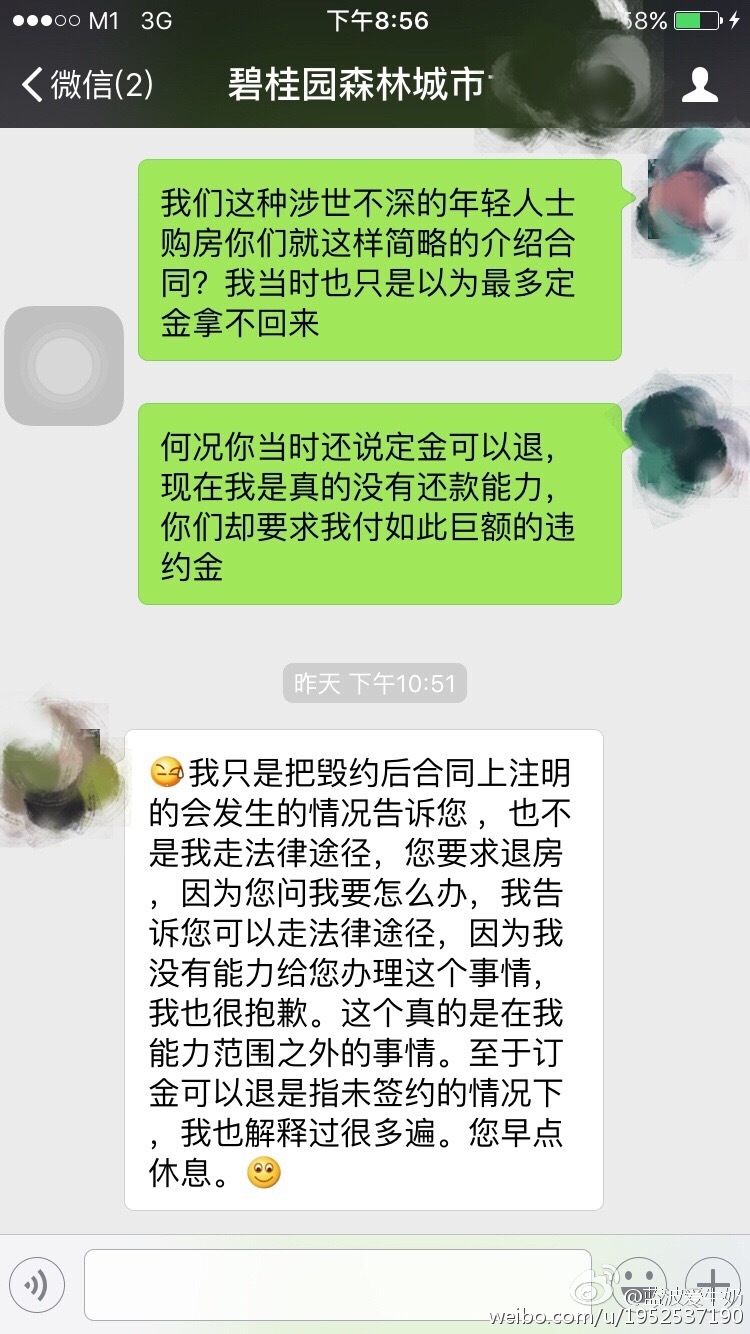Open the emoji sticker picker
The image size is (750, 1334).
coord(638,1283)
